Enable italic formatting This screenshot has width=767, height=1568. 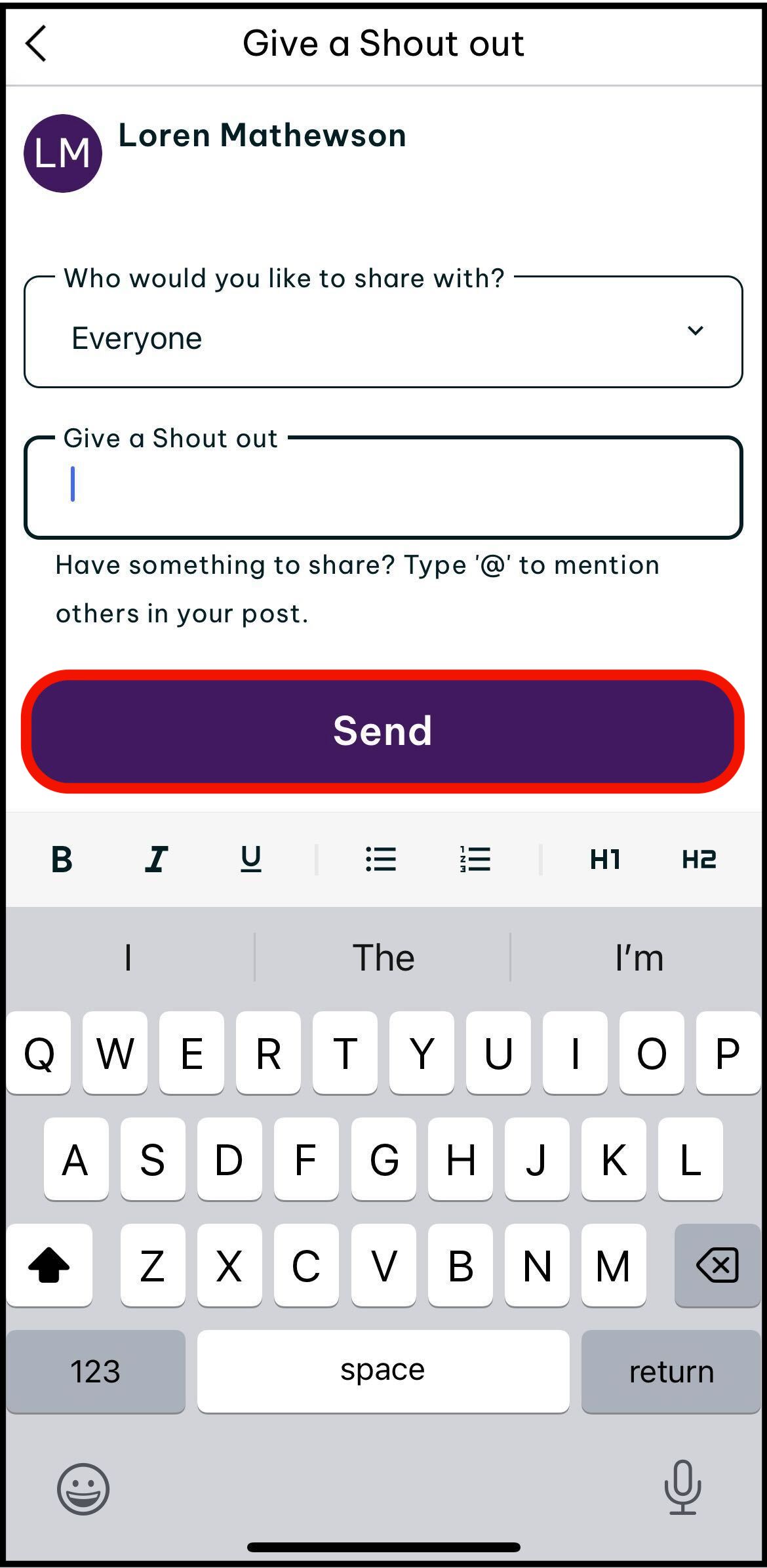click(x=156, y=859)
